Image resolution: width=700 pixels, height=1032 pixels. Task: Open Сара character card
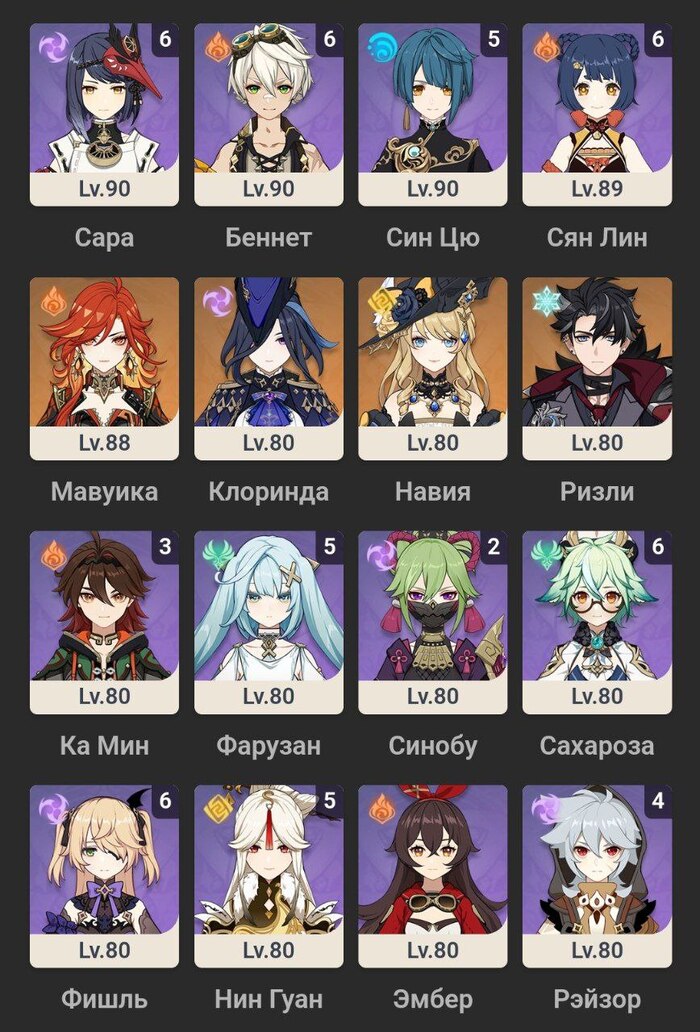tap(104, 115)
